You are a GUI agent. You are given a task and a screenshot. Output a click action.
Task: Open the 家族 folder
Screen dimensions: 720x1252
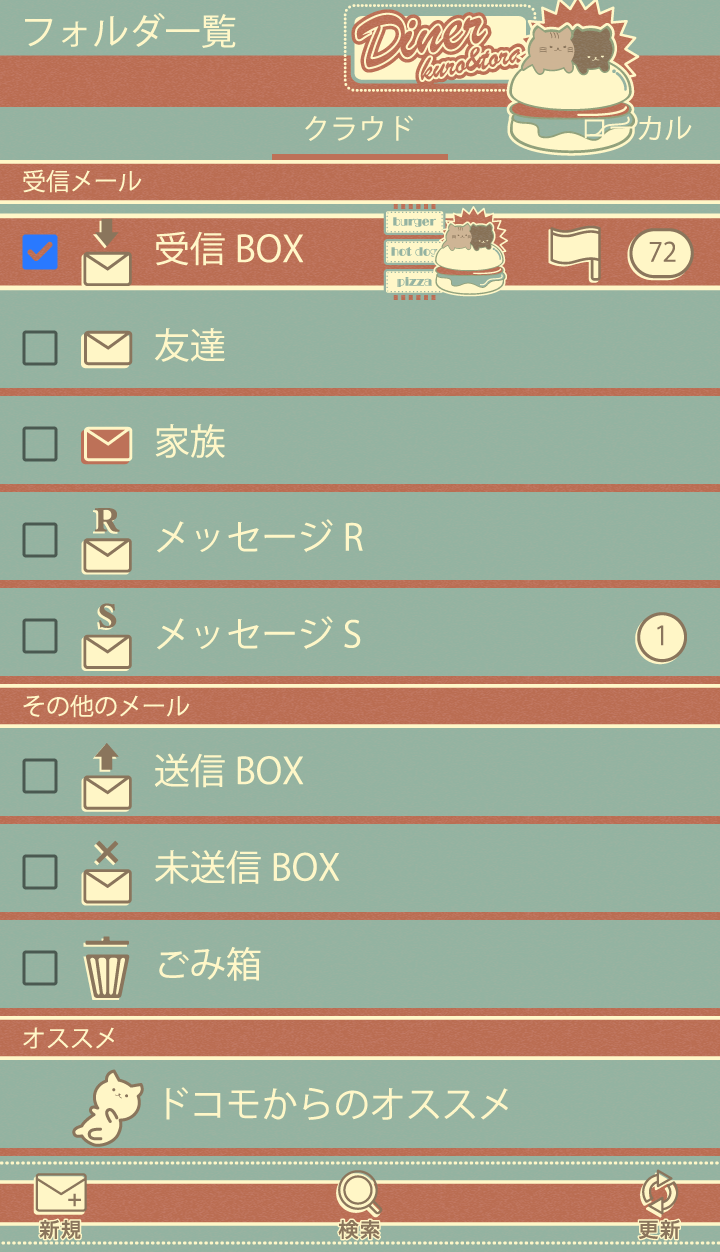point(190,443)
